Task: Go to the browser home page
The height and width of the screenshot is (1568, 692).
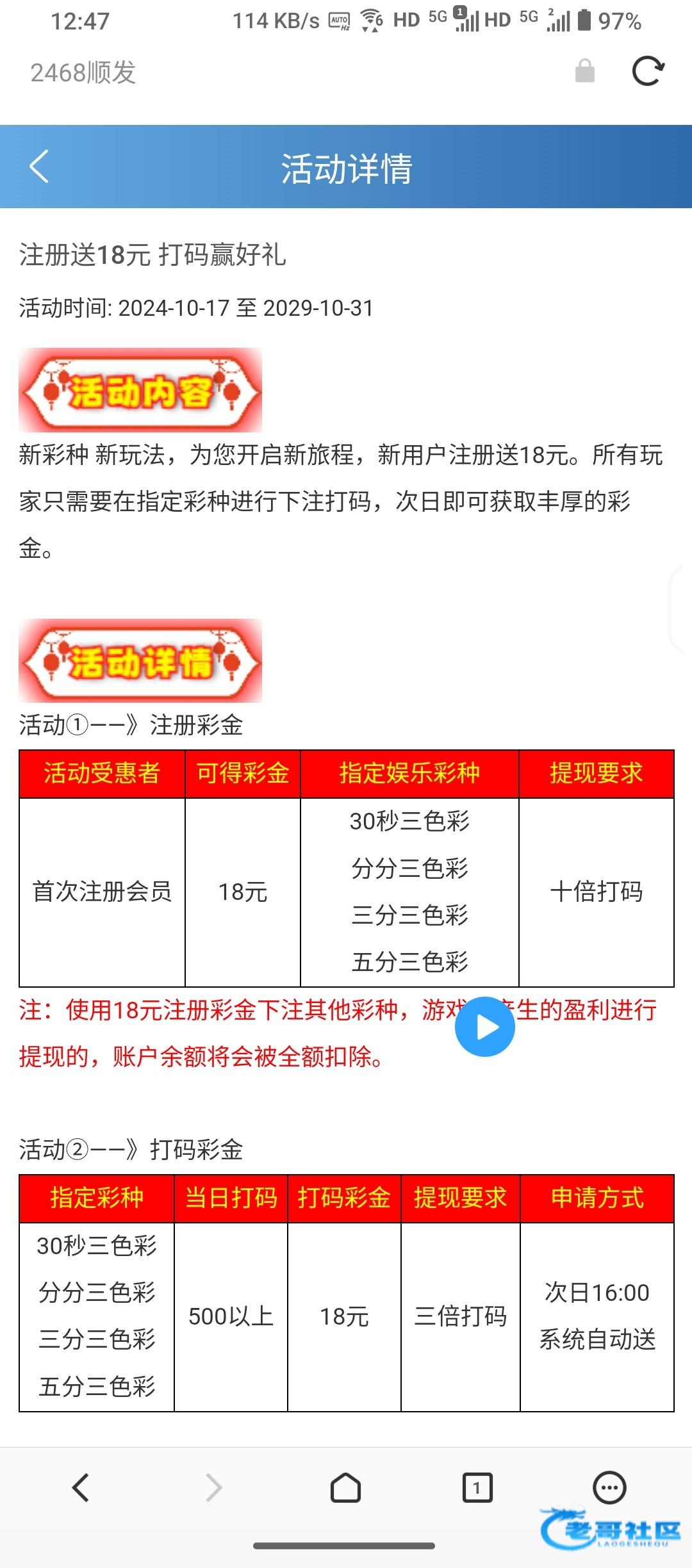Action: point(345,1487)
